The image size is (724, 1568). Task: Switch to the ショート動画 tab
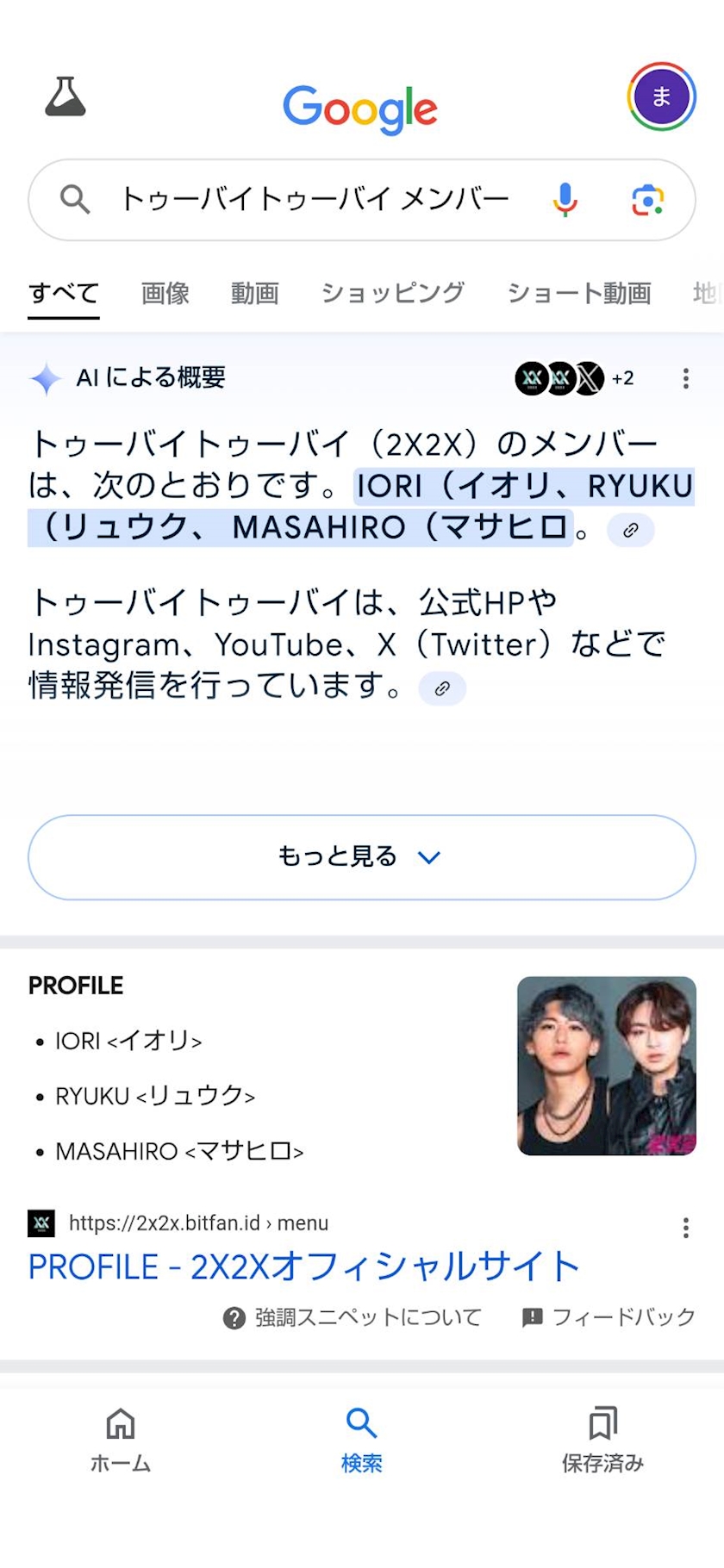click(x=579, y=293)
